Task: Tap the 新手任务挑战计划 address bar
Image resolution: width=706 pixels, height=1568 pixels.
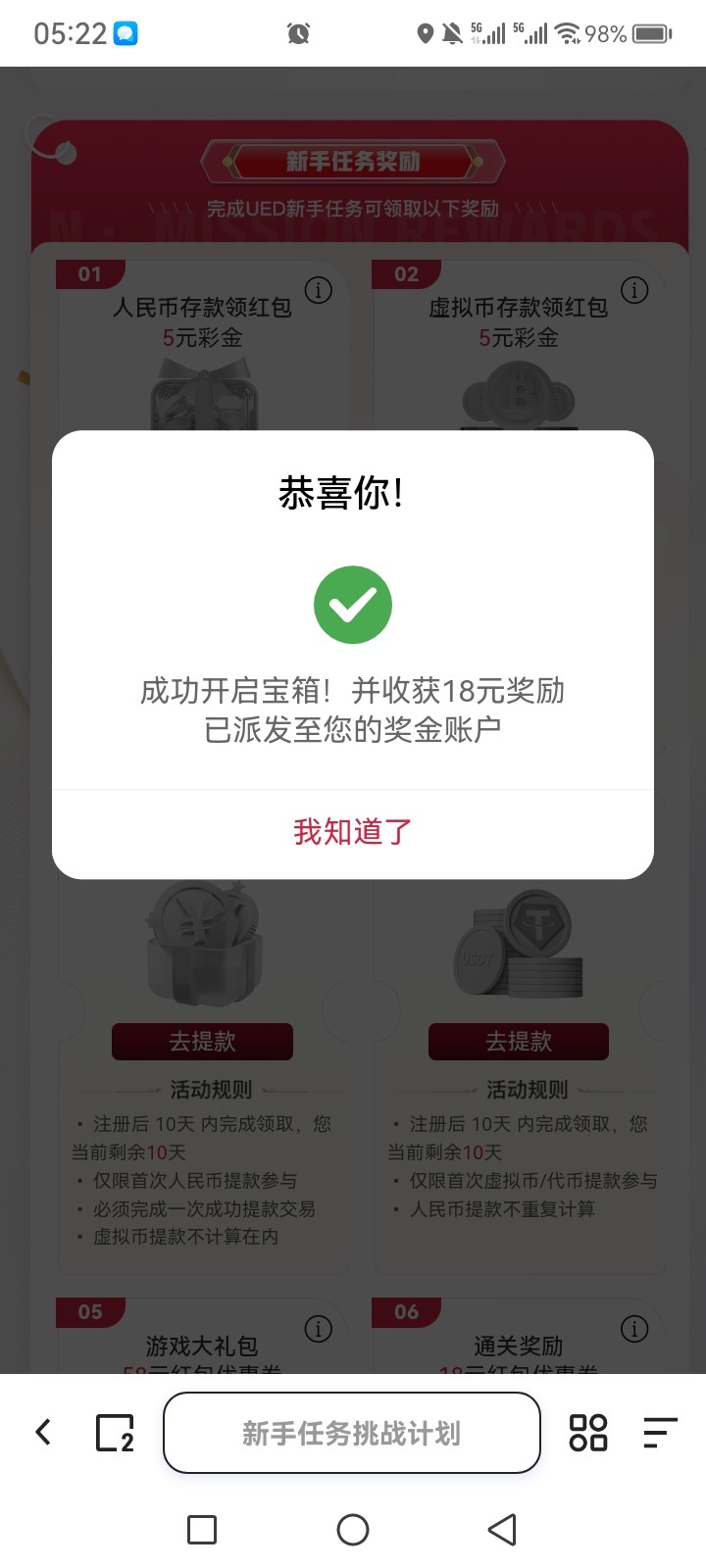Action: [352, 1433]
